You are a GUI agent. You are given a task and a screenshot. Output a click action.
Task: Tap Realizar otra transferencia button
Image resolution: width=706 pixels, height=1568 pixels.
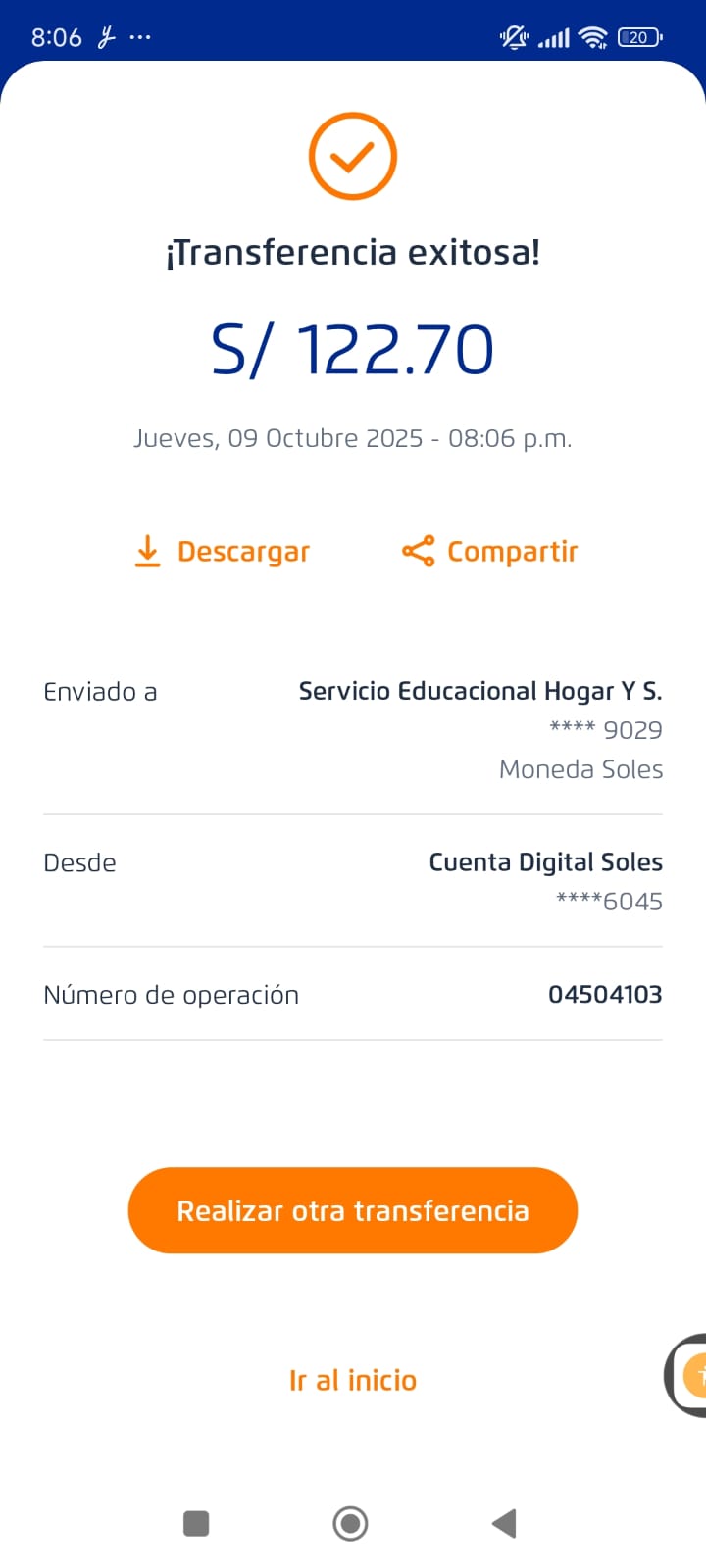pyautogui.click(x=353, y=1210)
